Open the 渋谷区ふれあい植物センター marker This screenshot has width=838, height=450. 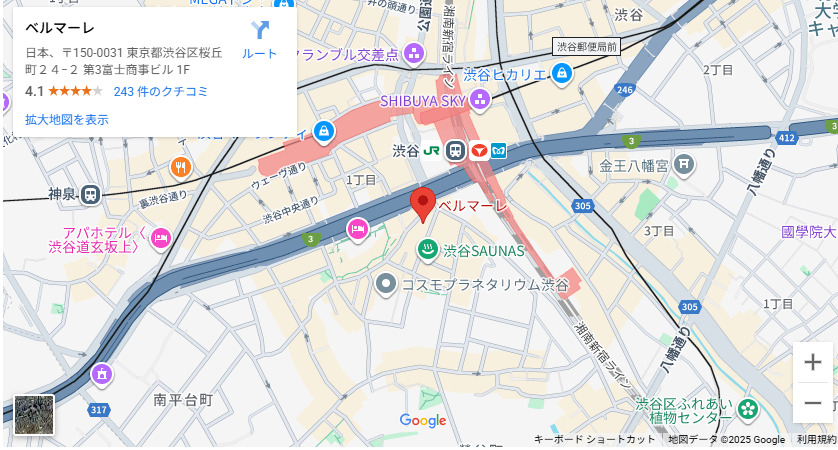coord(748,408)
